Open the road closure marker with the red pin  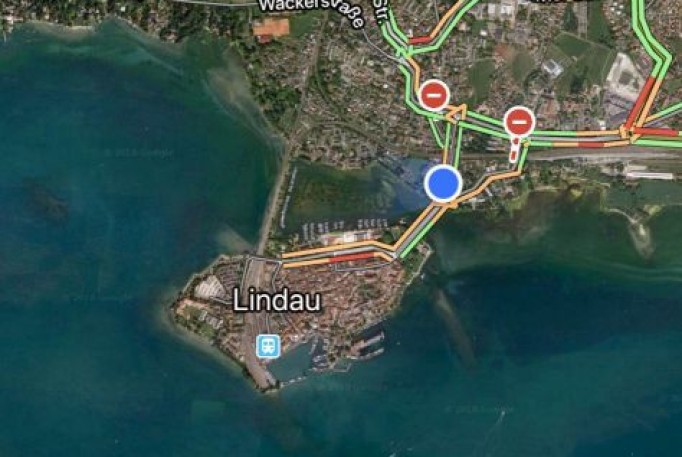[519, 123]
